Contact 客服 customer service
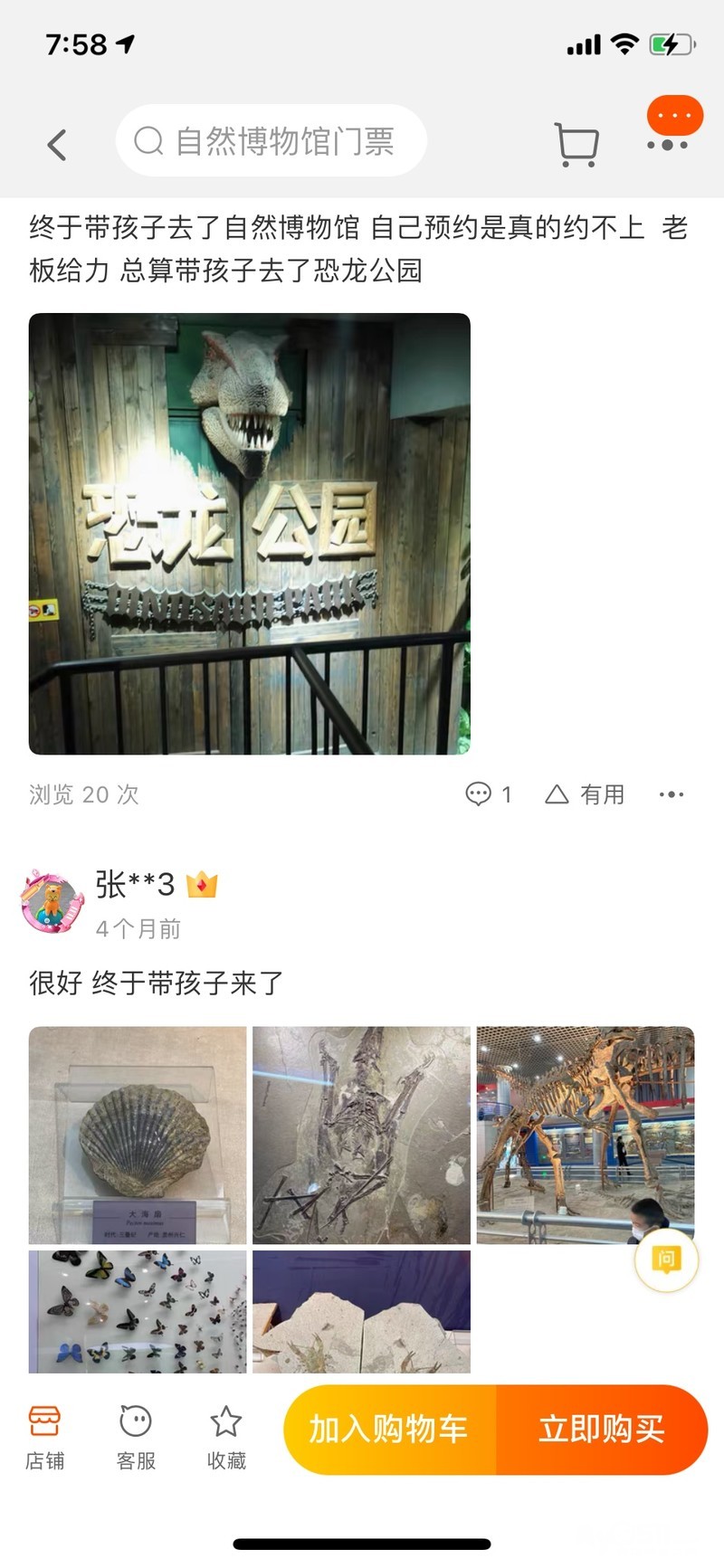The height and width of the screenshot is (1568, 724). tap(136, 1438)
